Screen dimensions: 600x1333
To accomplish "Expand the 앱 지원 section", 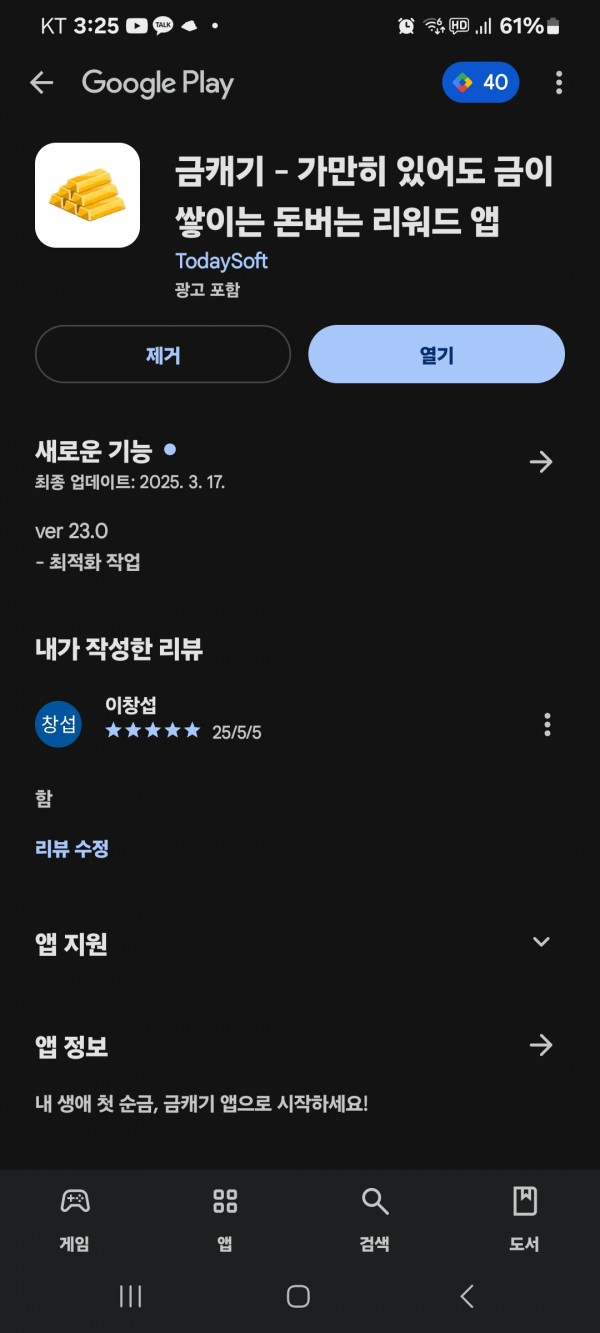I will pos(541,942).
